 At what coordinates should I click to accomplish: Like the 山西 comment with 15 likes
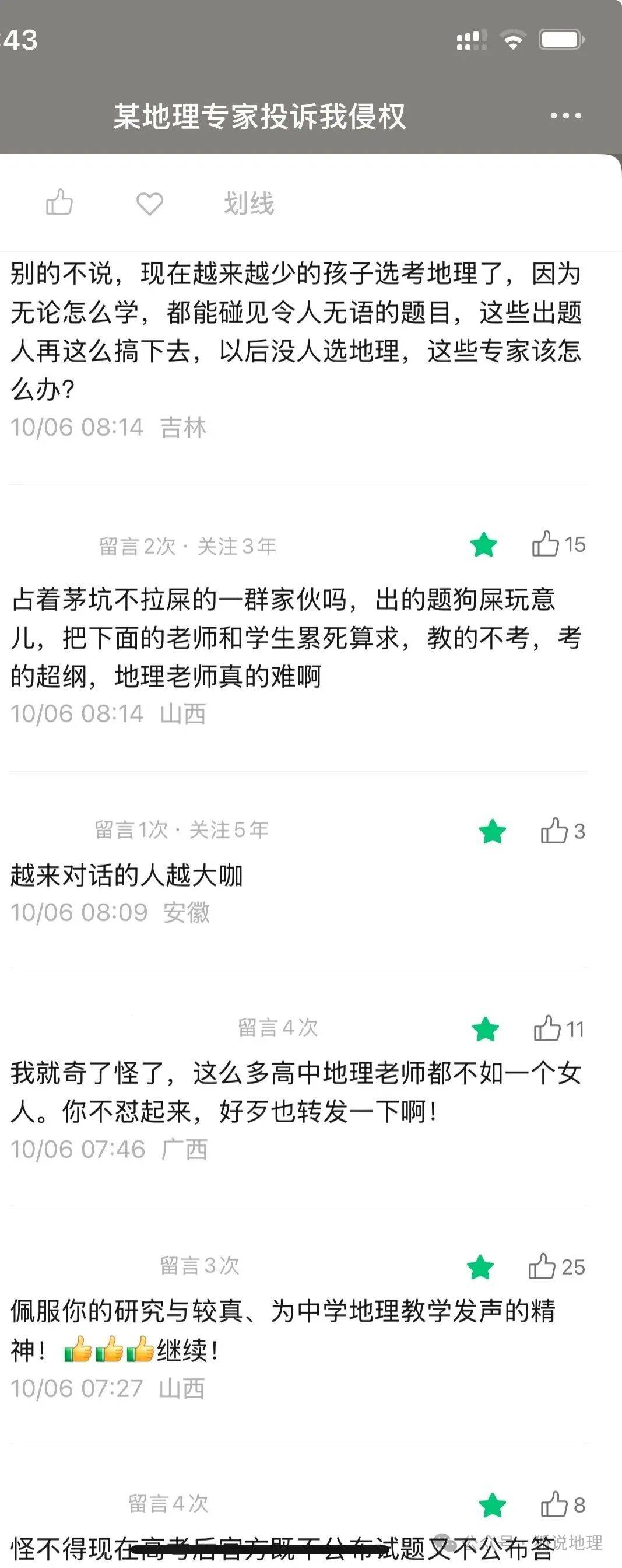[546, 544]
